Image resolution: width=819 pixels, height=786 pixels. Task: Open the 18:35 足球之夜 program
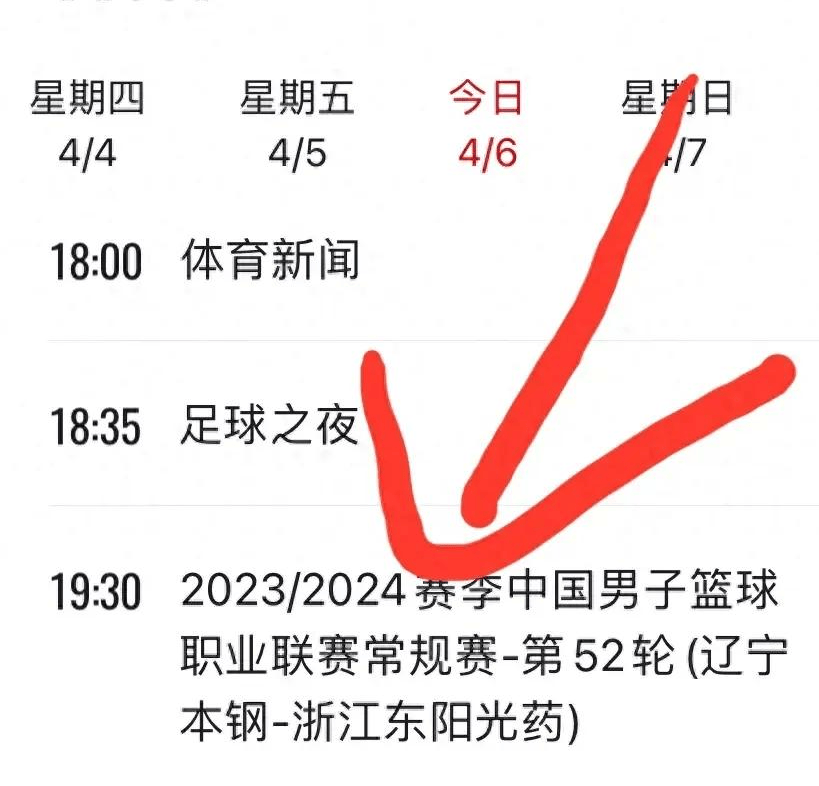pos(268,427)
